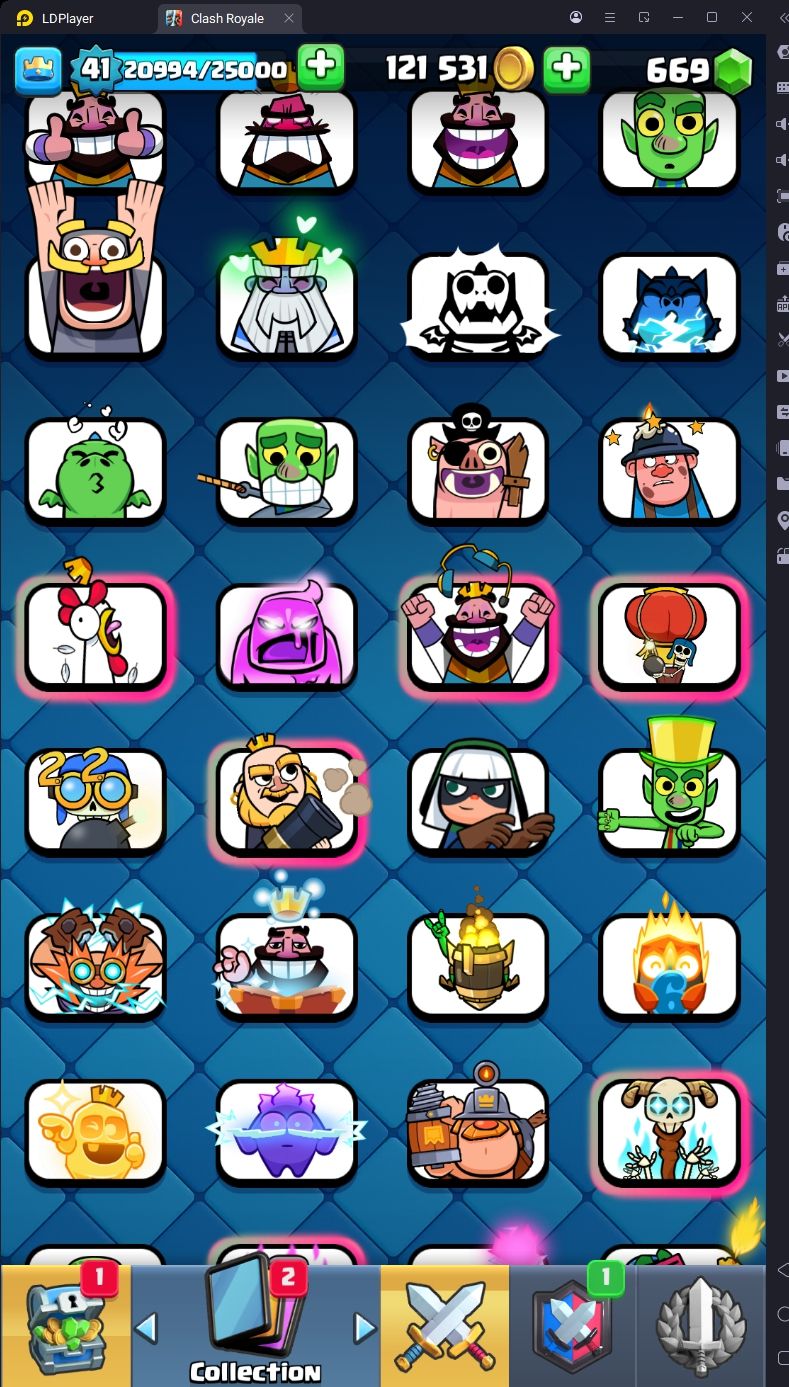Screen dimensions: 789x1387
Task: Choose the horned skull witch emote
Action: [669, 1130]
